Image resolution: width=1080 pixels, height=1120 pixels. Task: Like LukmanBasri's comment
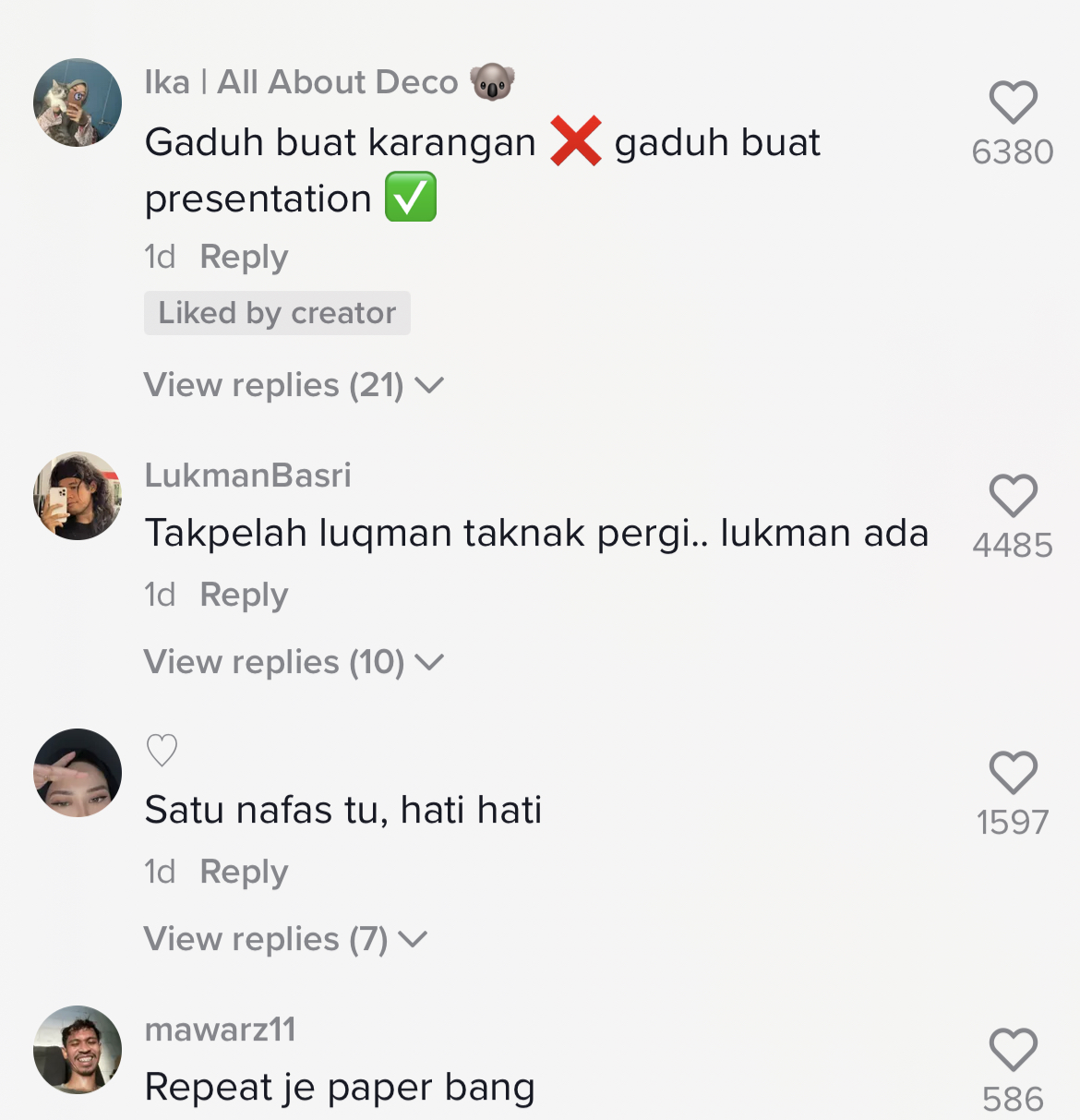point(1013,496)
